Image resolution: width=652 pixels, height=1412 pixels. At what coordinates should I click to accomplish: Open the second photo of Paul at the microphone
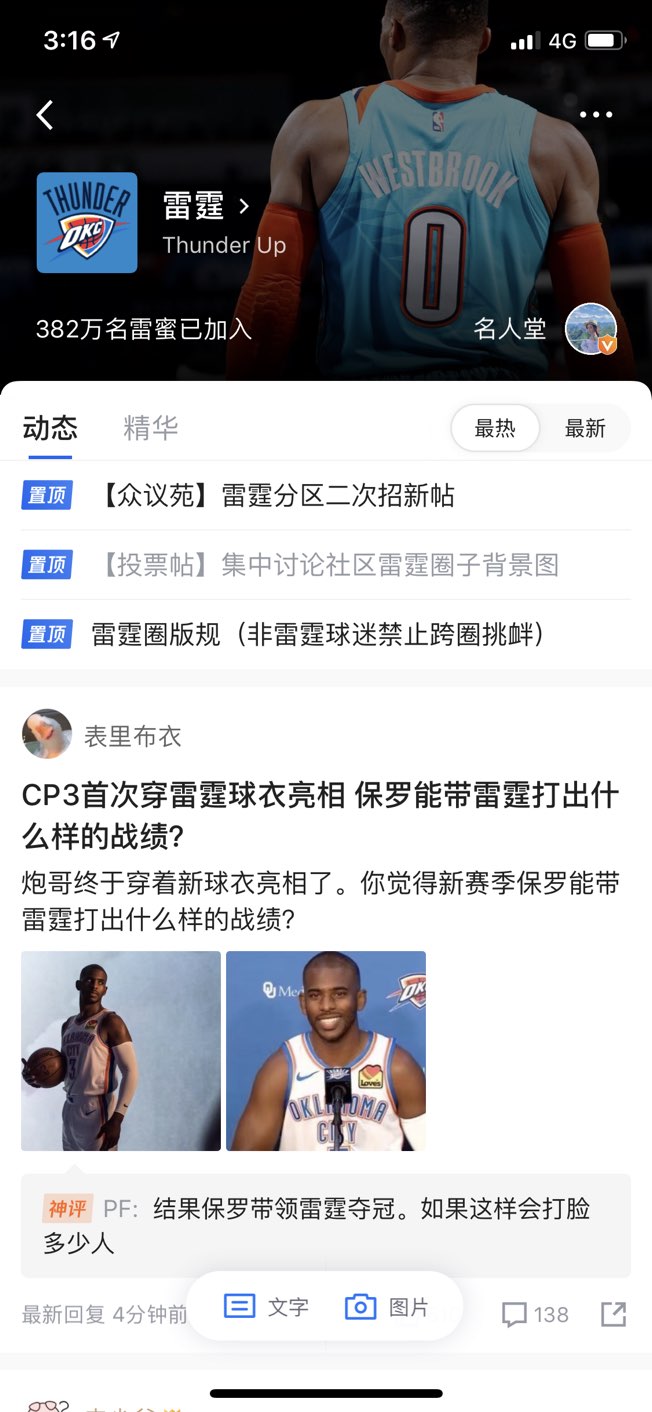326,1050
